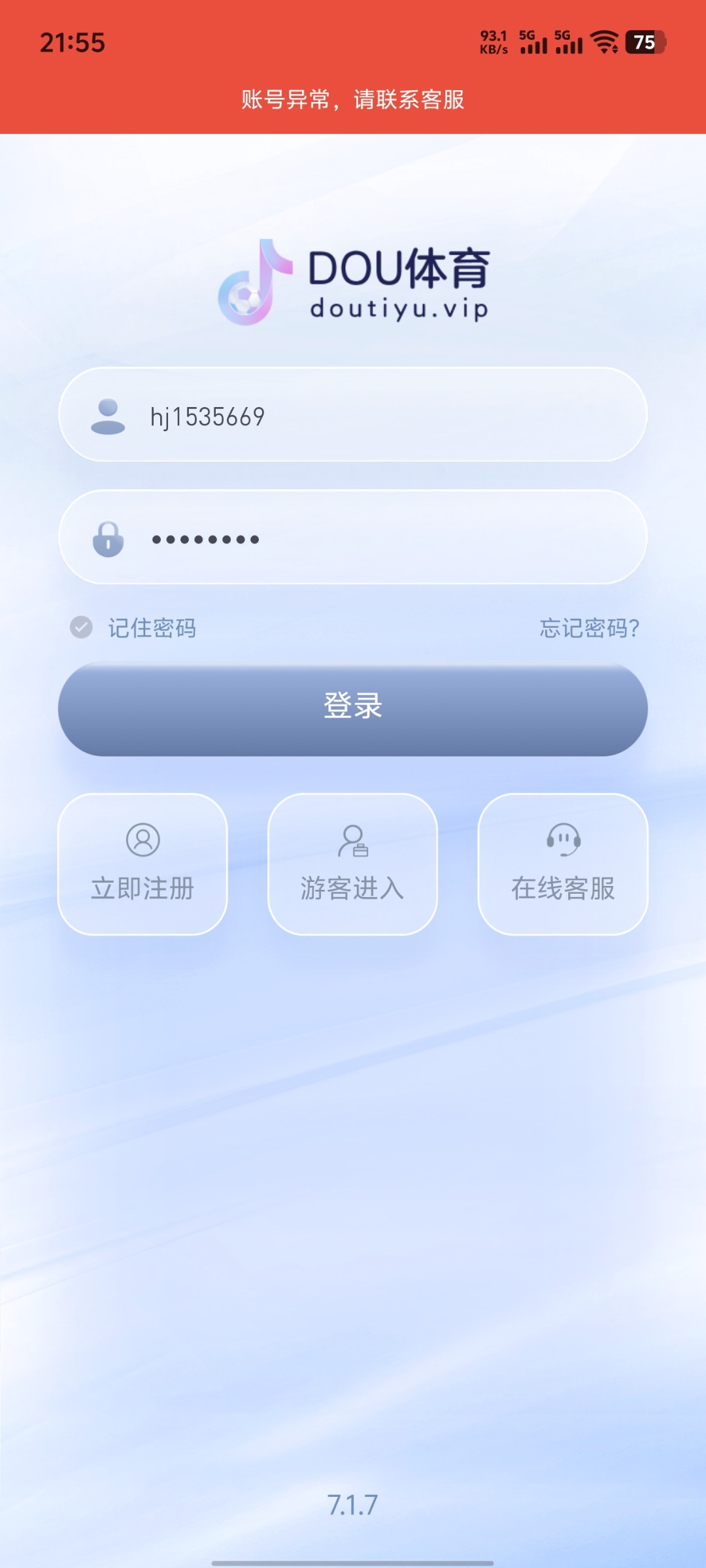706x1568 pixels.
Task: Click the padlock icon in the password field
Action: pyautogui.click(x=110, y=538)
